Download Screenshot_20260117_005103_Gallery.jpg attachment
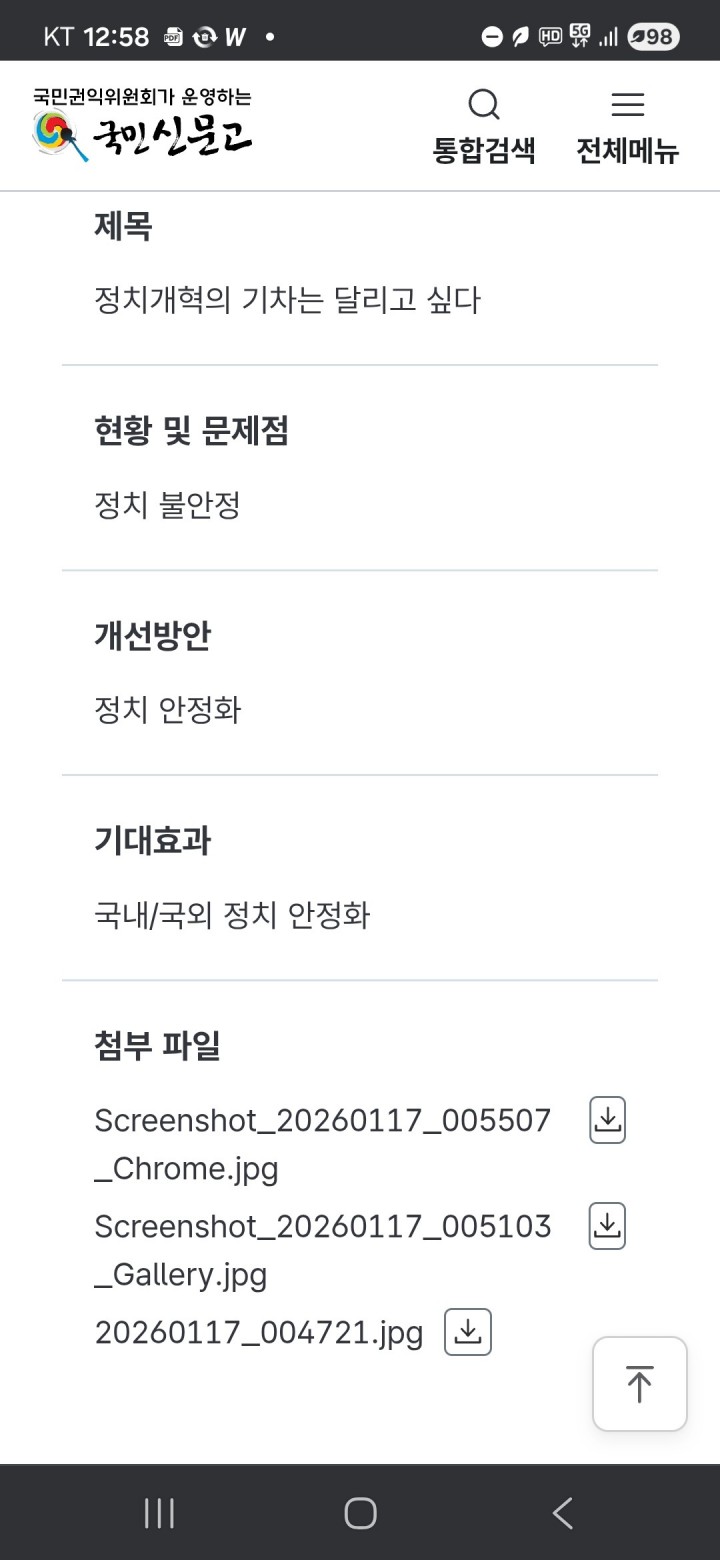The image size is (720, 1560). [607, 1226]
